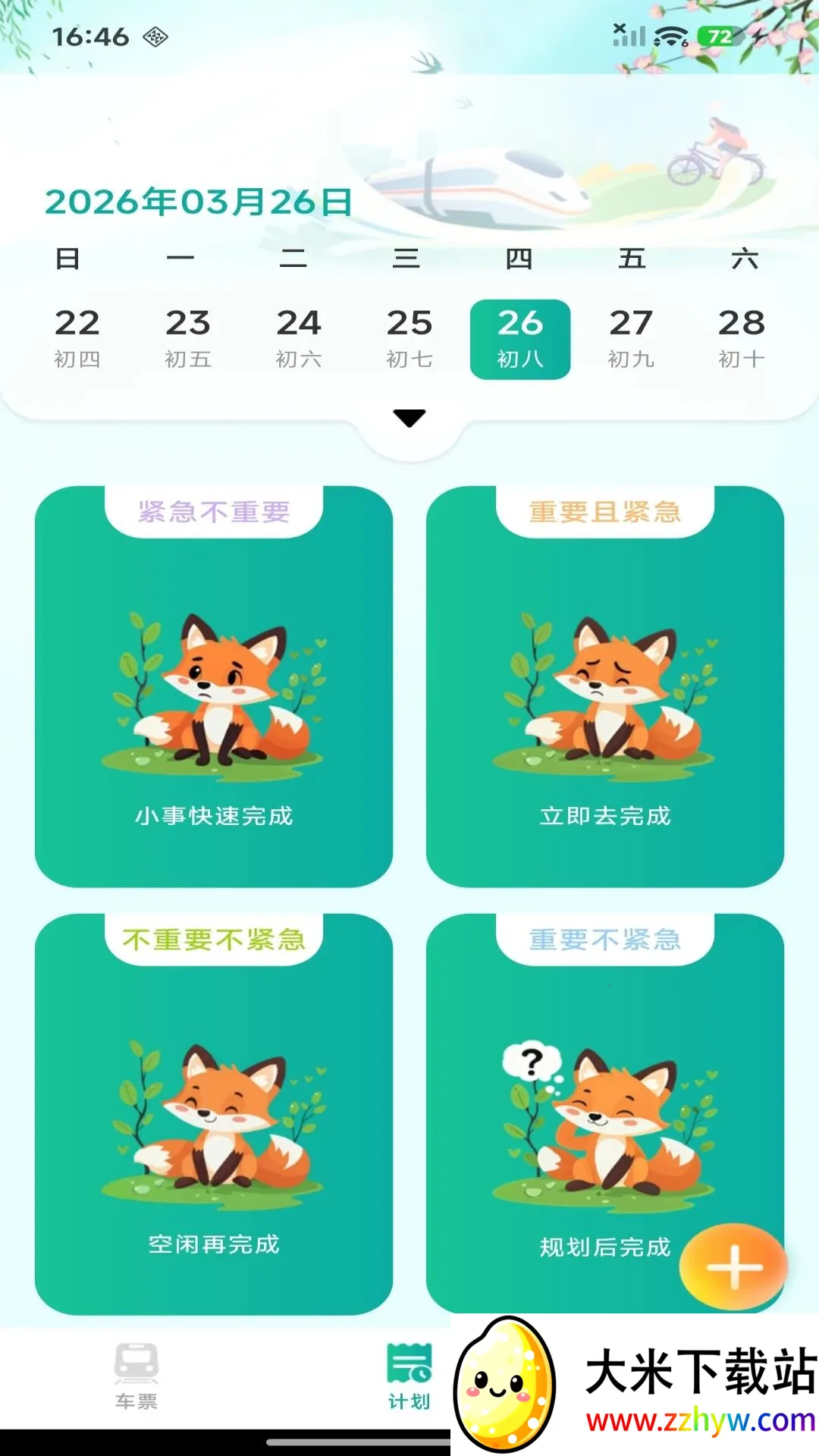The image size is (819, 1456).
Task: Select date 27 初九 in the calendar
Action: [630, 338]
